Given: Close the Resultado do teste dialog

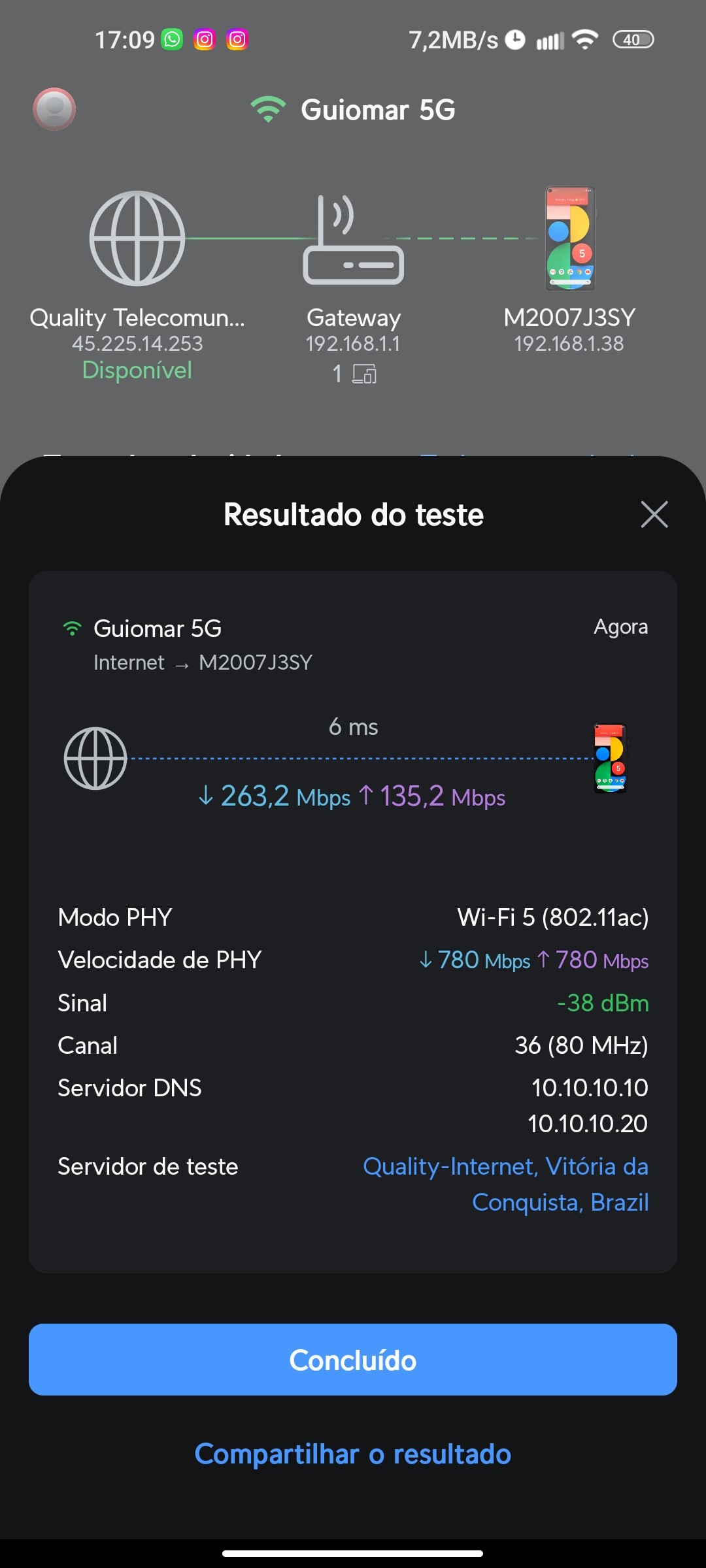Looking at the screenshot, I should coord(654,514).
